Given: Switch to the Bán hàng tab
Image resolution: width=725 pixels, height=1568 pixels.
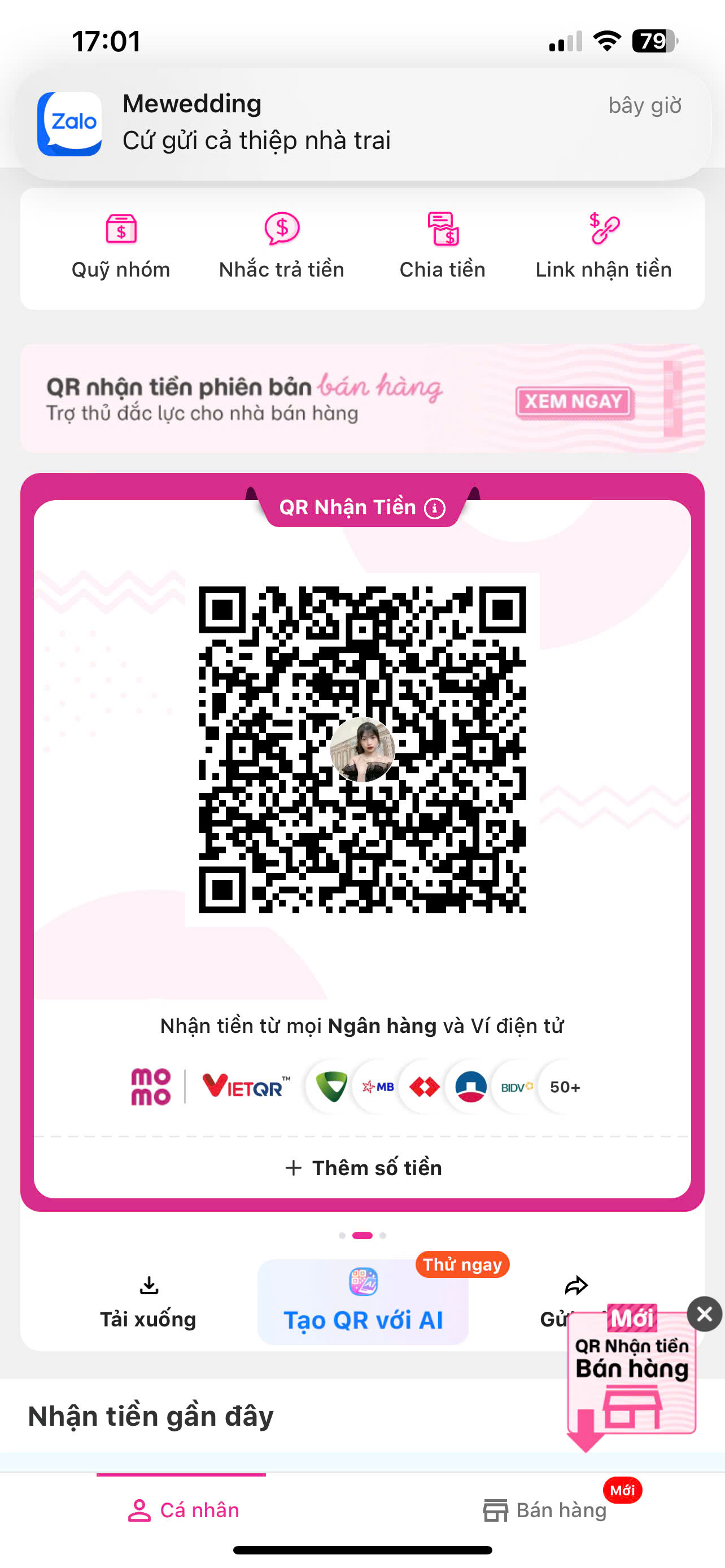Looking at the screenshot, I should coord(545,1510).
